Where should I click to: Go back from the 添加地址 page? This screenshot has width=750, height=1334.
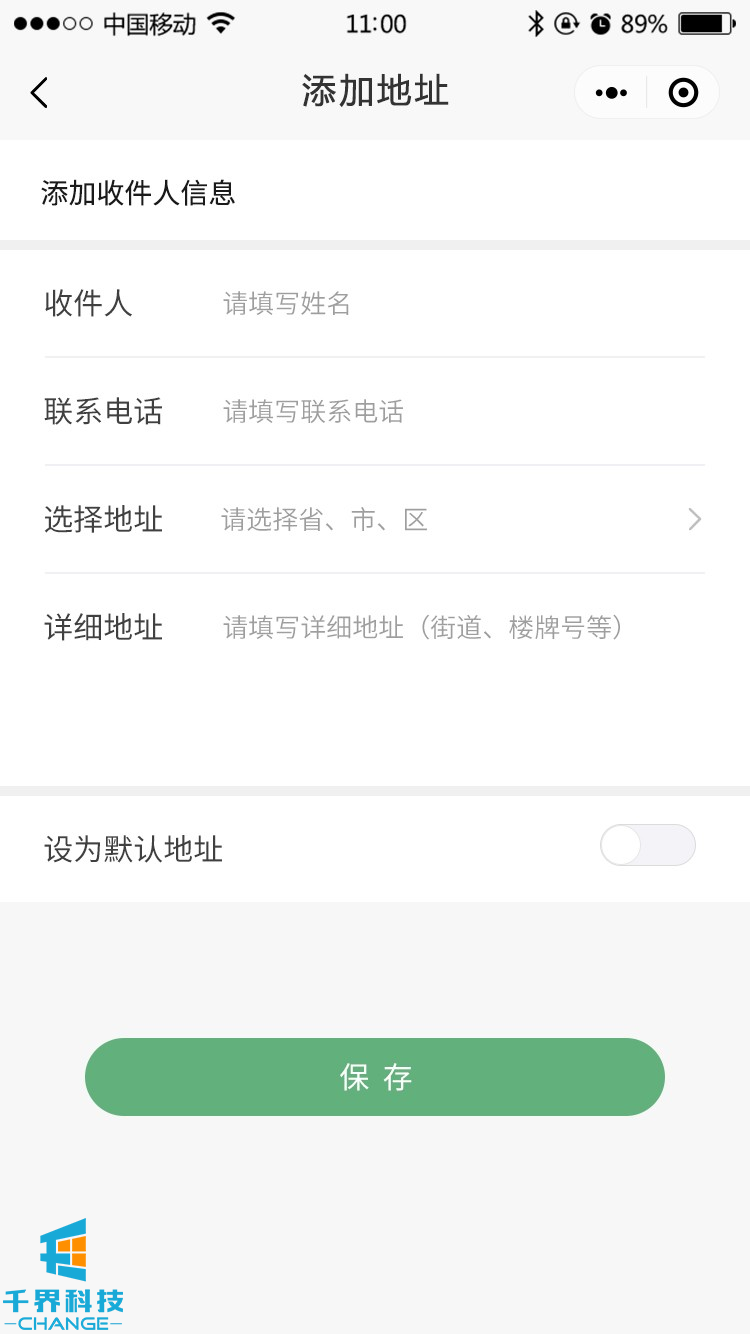pyautogui.click(x=39, y=93)
